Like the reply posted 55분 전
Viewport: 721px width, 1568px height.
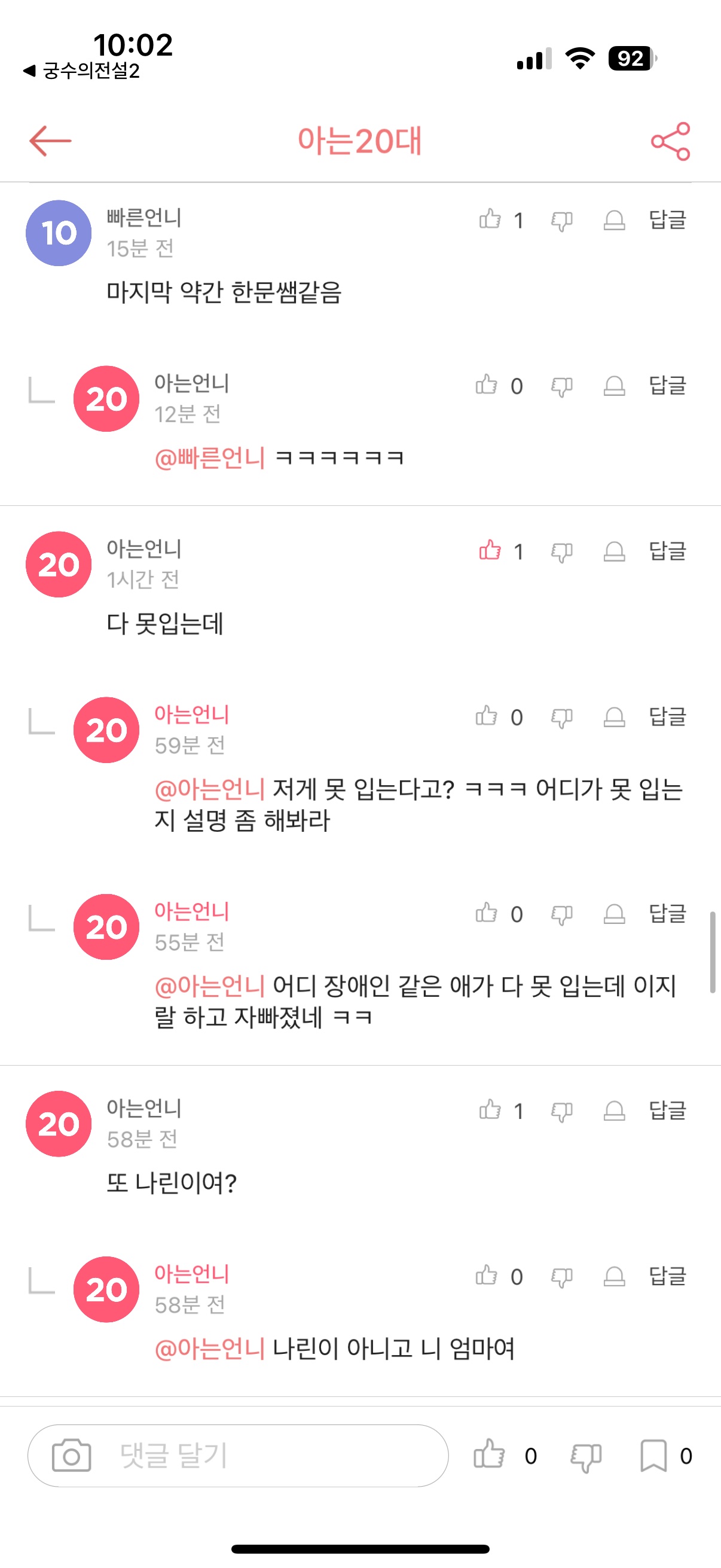486,913
